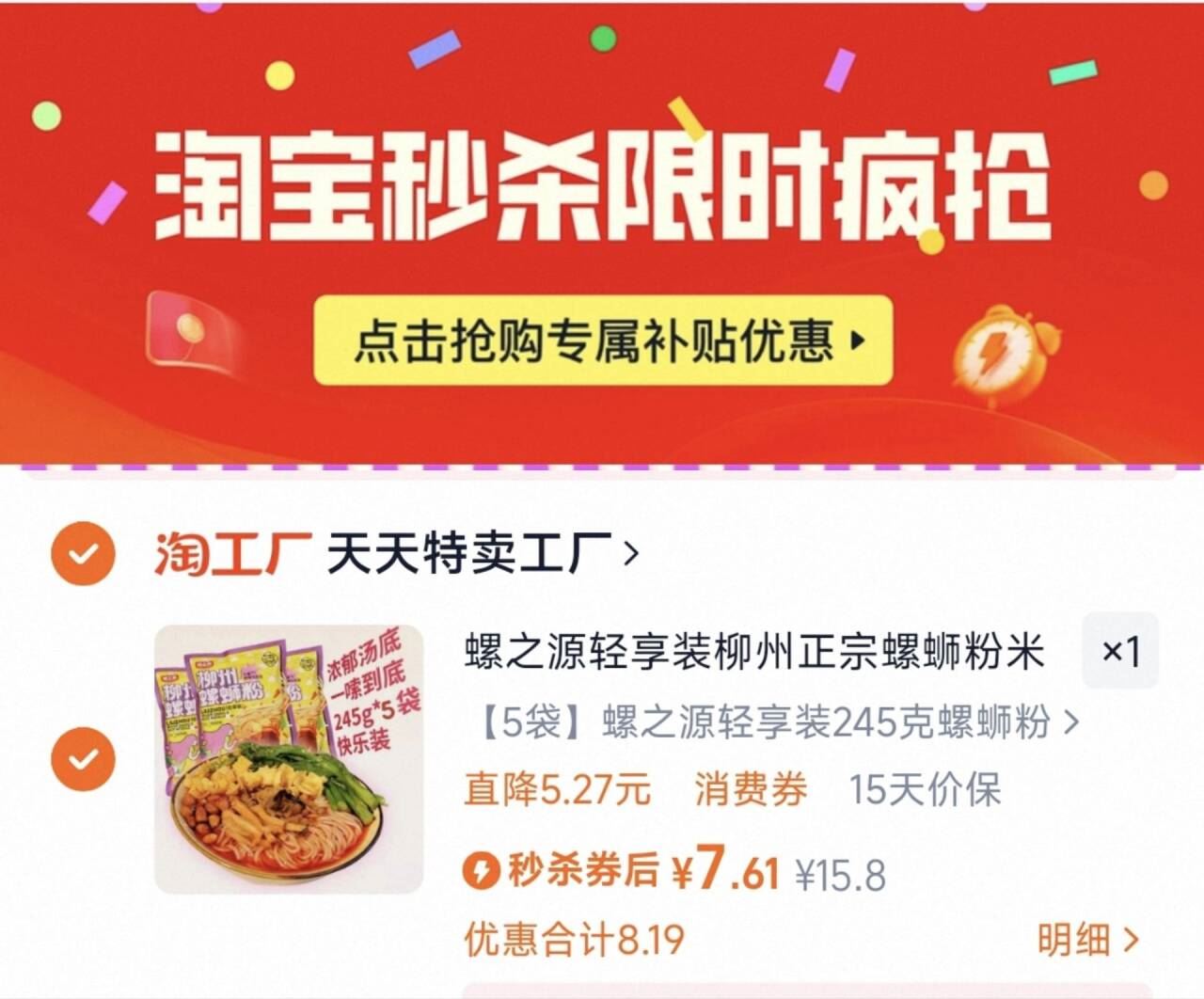The height and width of the screenshot is (999, 1204).
Task: Expand the 明细 discount breakdown
Action: [x=1087, y=939]
